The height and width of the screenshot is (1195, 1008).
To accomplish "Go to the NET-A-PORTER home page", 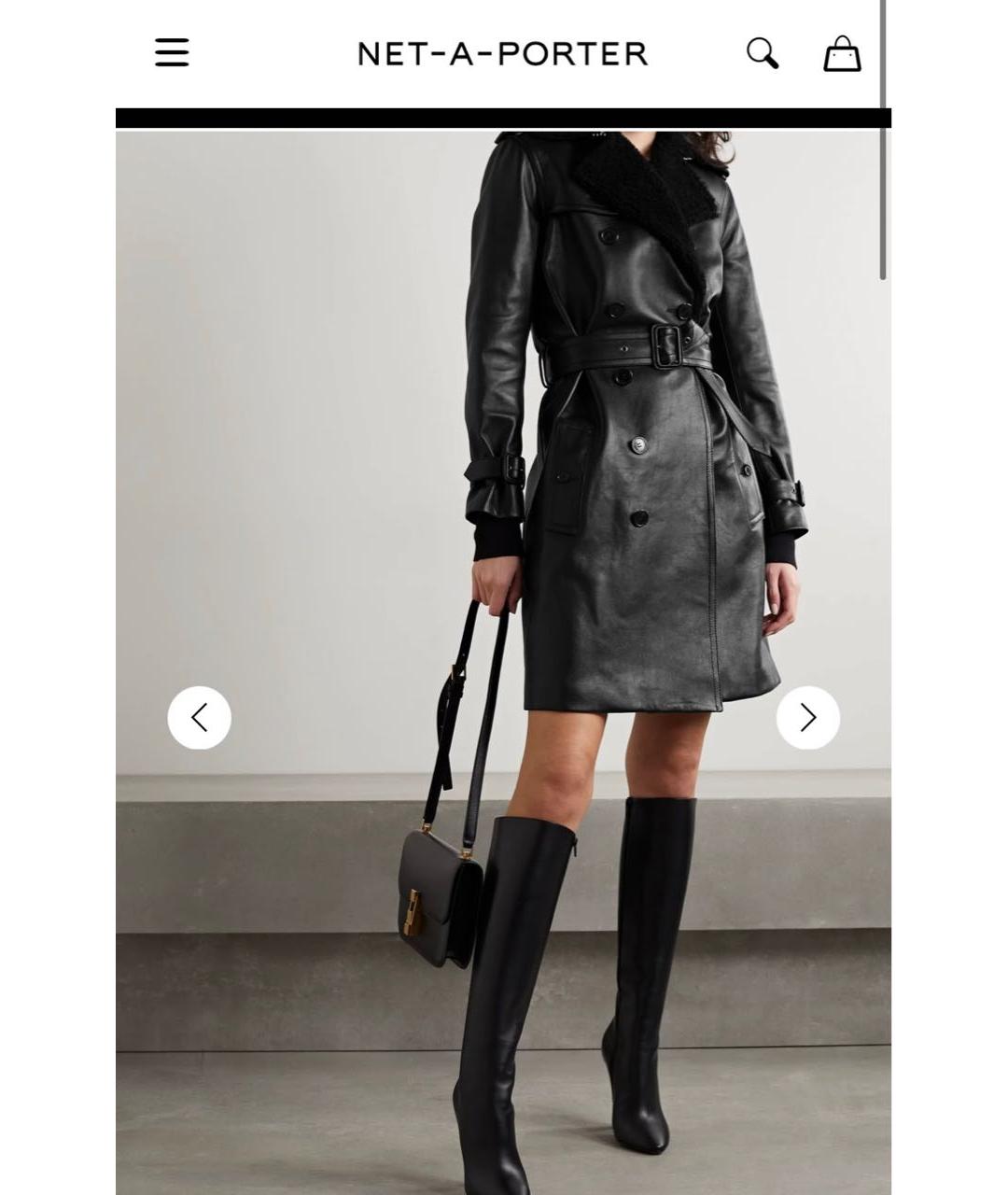I will [x=503, y=54].
